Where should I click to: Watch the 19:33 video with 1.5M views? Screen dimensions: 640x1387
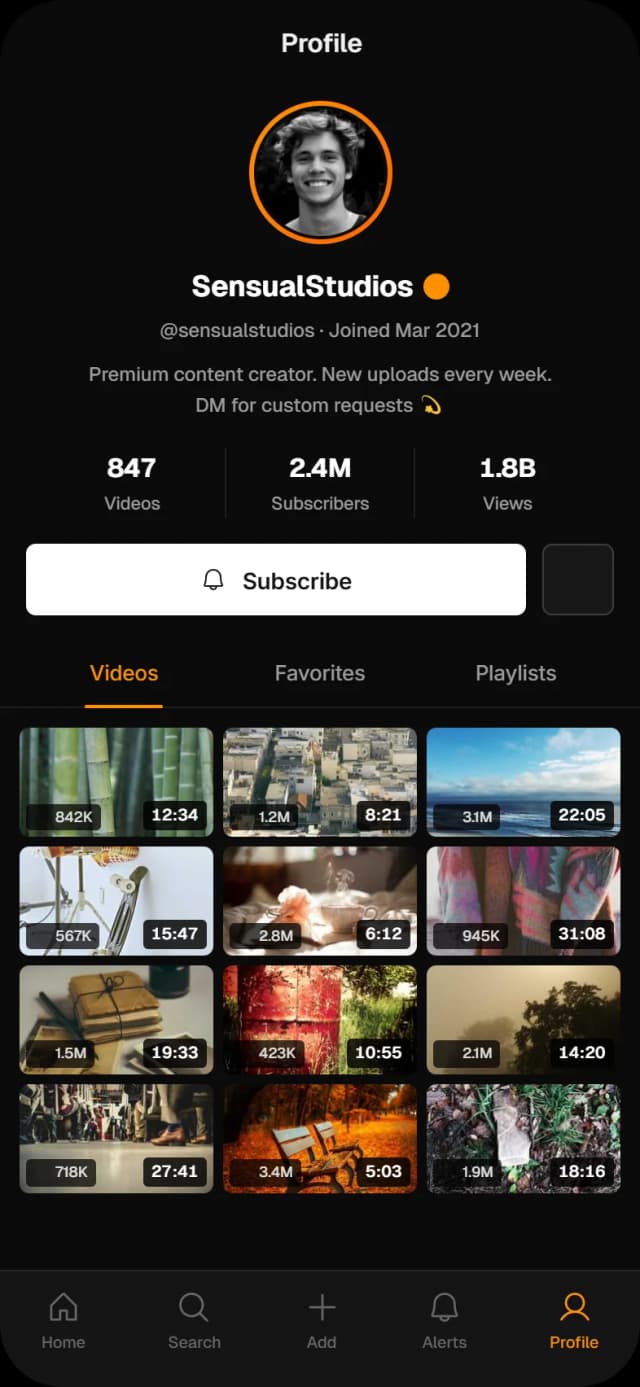(116, 1020)
